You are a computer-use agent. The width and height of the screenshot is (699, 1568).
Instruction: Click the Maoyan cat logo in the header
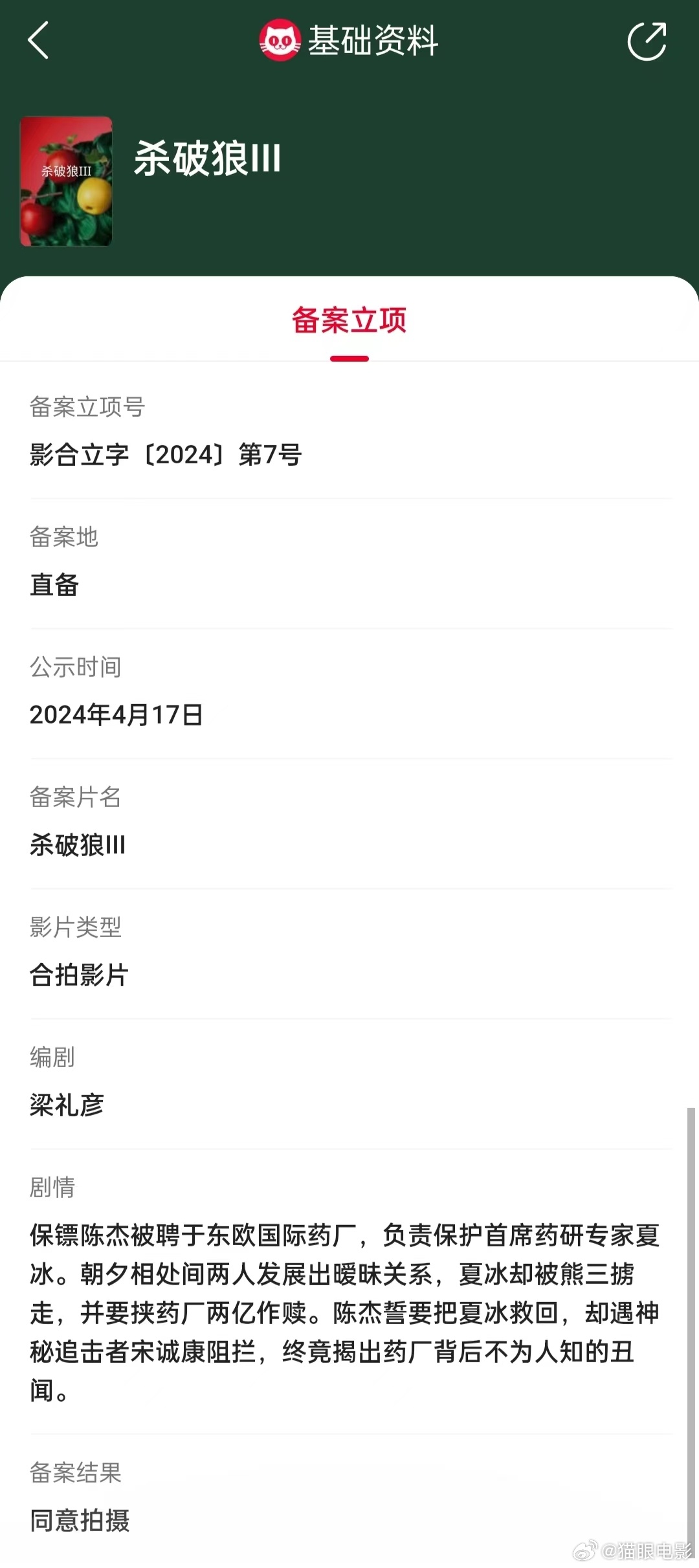point(281,39)
